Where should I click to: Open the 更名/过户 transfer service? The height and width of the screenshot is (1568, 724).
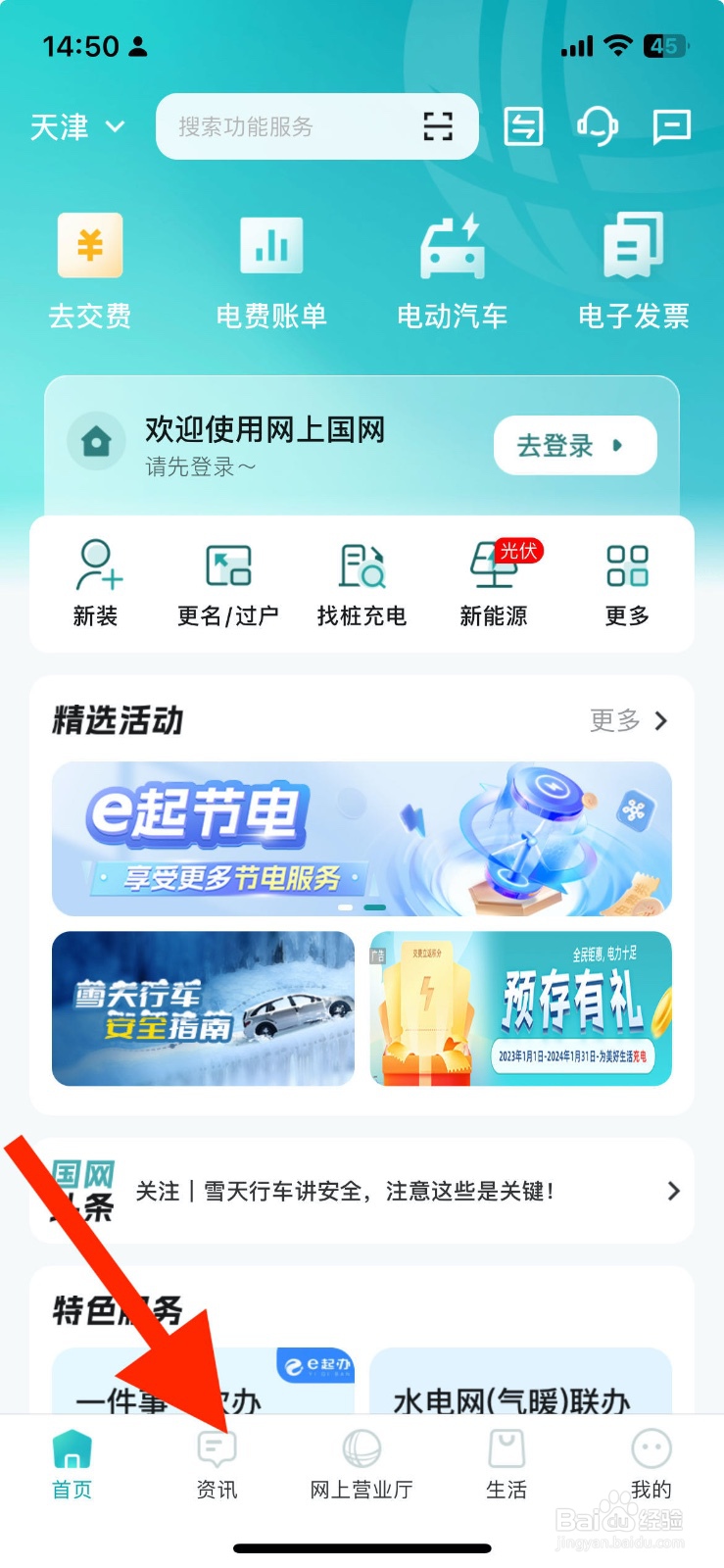click(x=226, y=580)
